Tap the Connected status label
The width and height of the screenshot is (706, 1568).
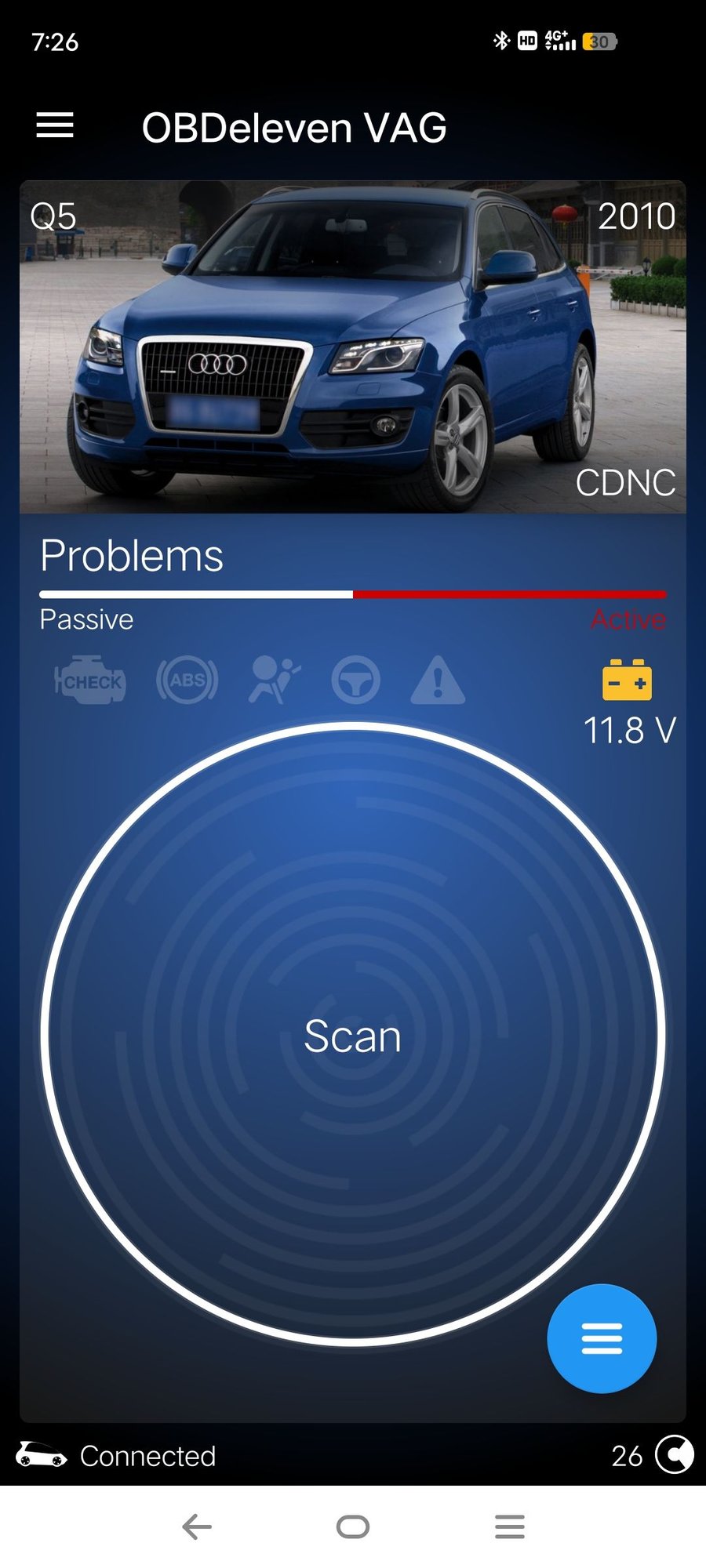click(148, 1456)
